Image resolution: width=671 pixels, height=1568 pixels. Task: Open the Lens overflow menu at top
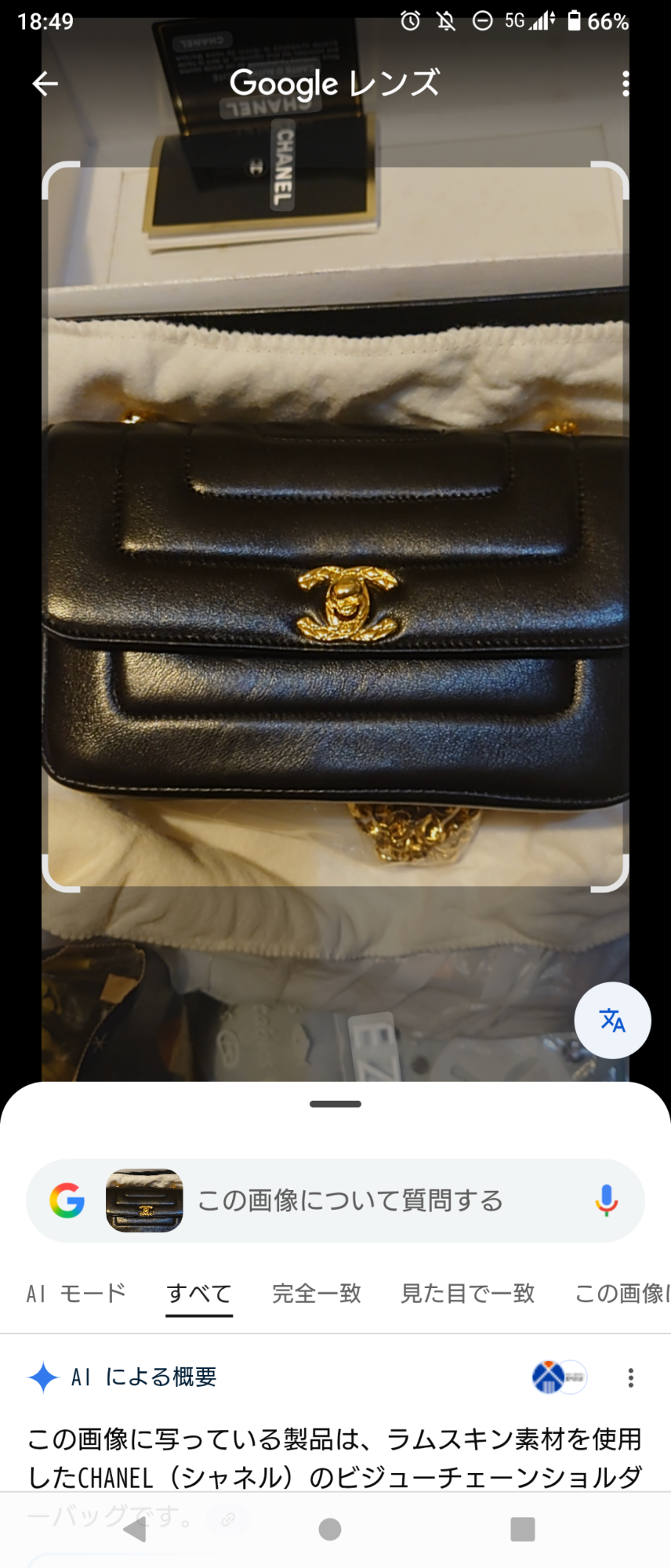[625, 83]
